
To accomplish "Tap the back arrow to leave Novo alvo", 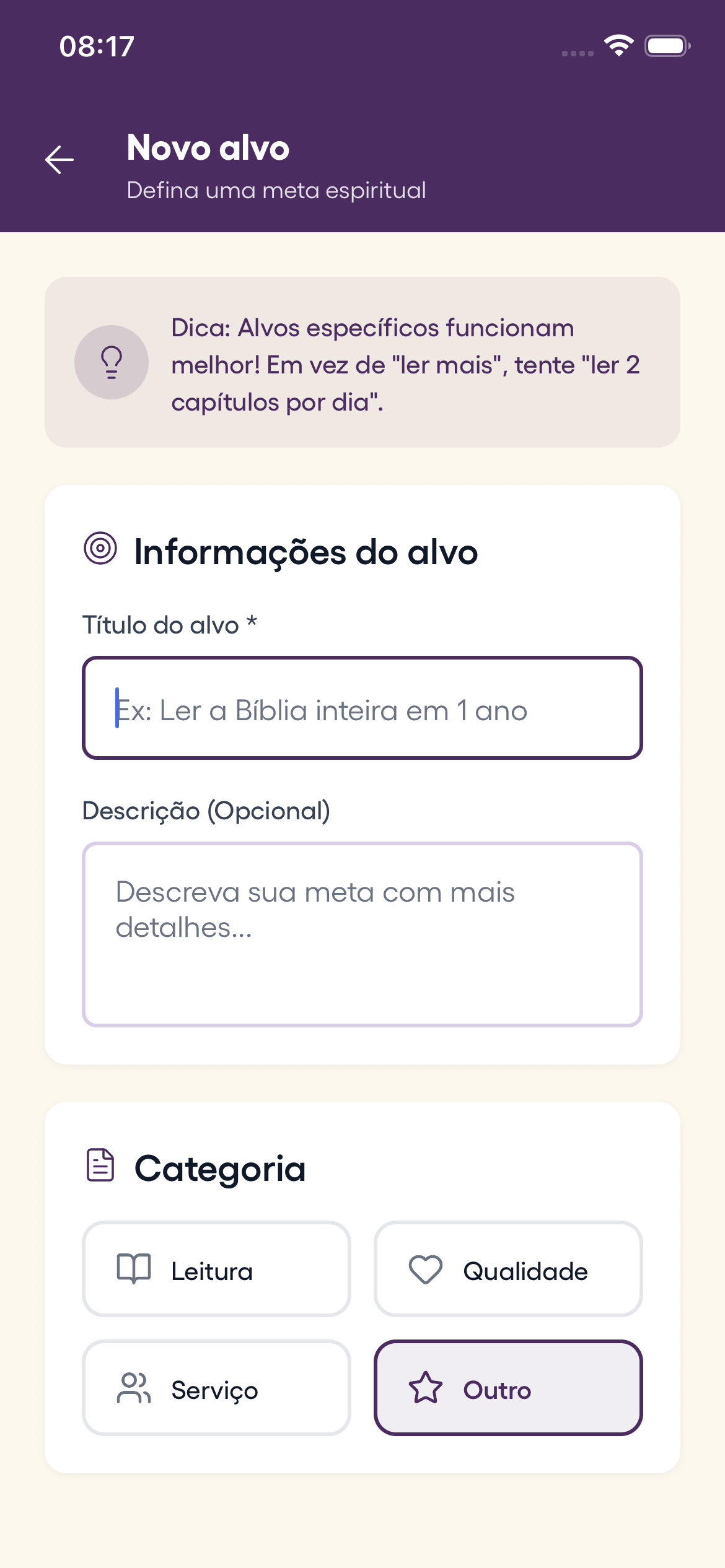I will [59, 160].
